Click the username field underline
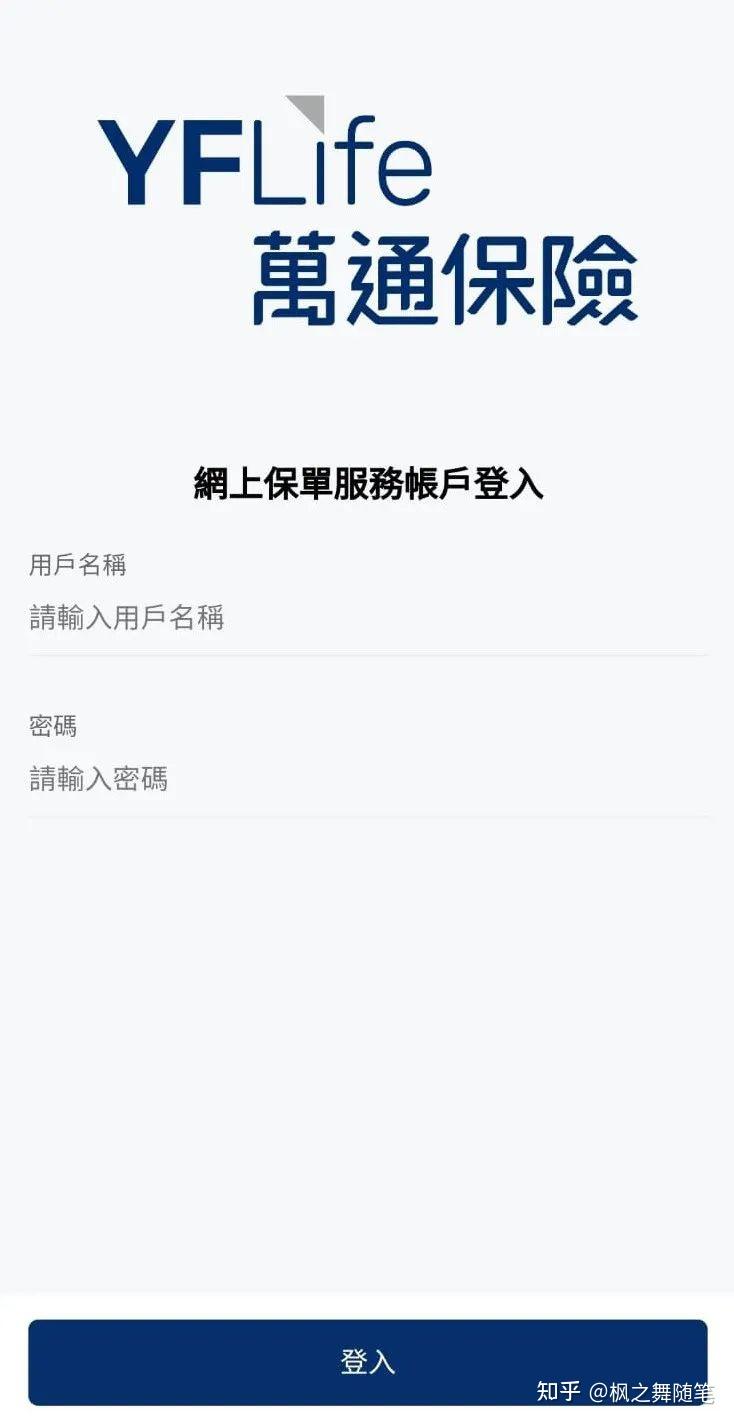 pyautogui.click(x=367, y=654)
